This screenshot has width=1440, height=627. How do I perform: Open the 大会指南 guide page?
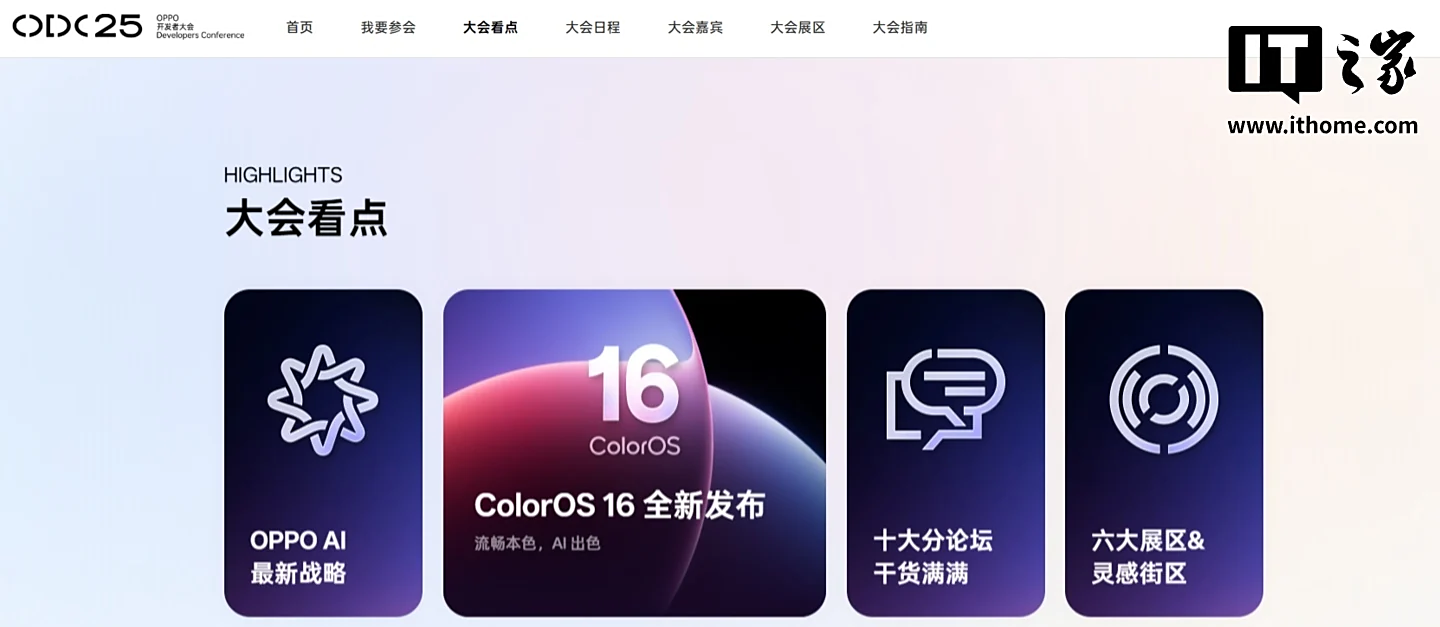pyautogui.click(x=899, y=28)
